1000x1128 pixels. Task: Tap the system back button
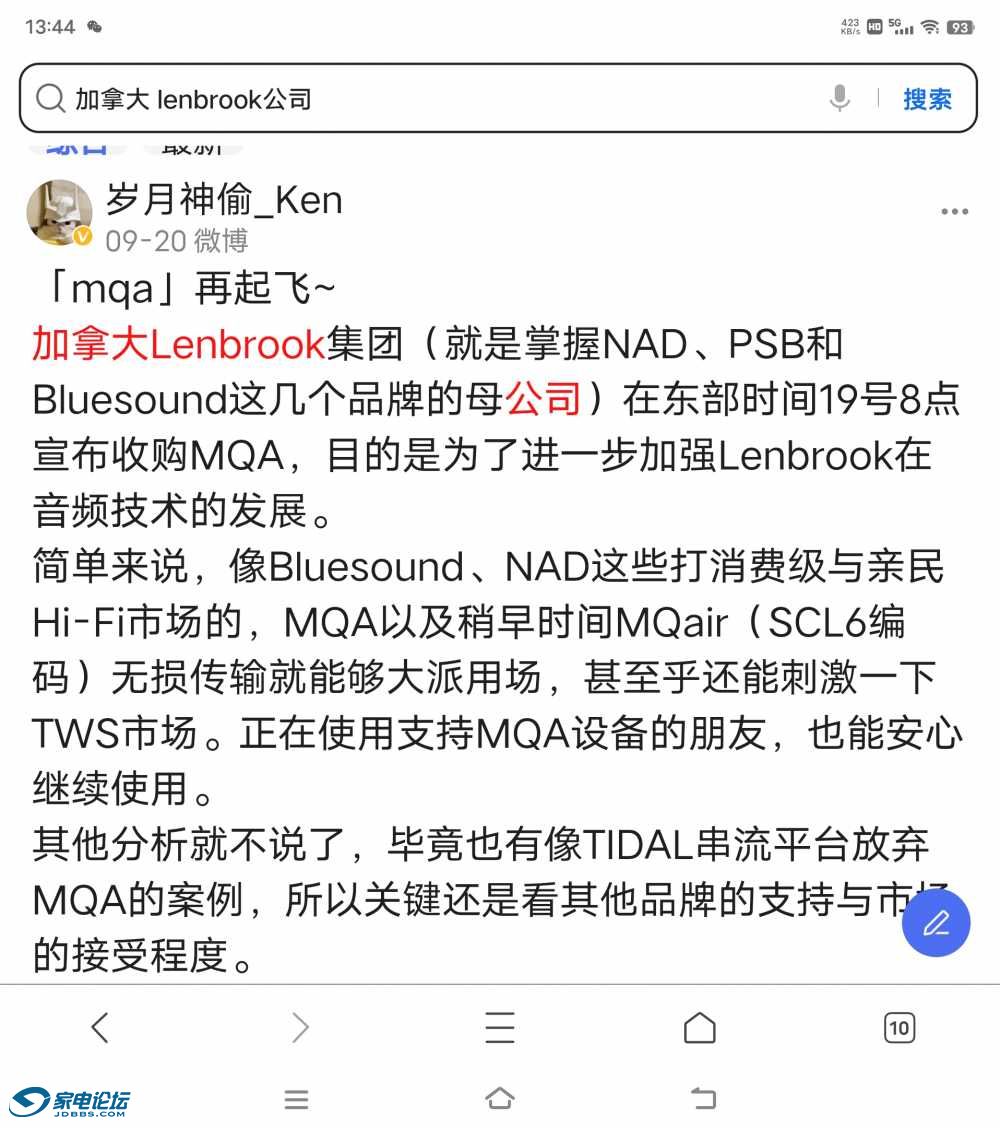coord(703,1098)
